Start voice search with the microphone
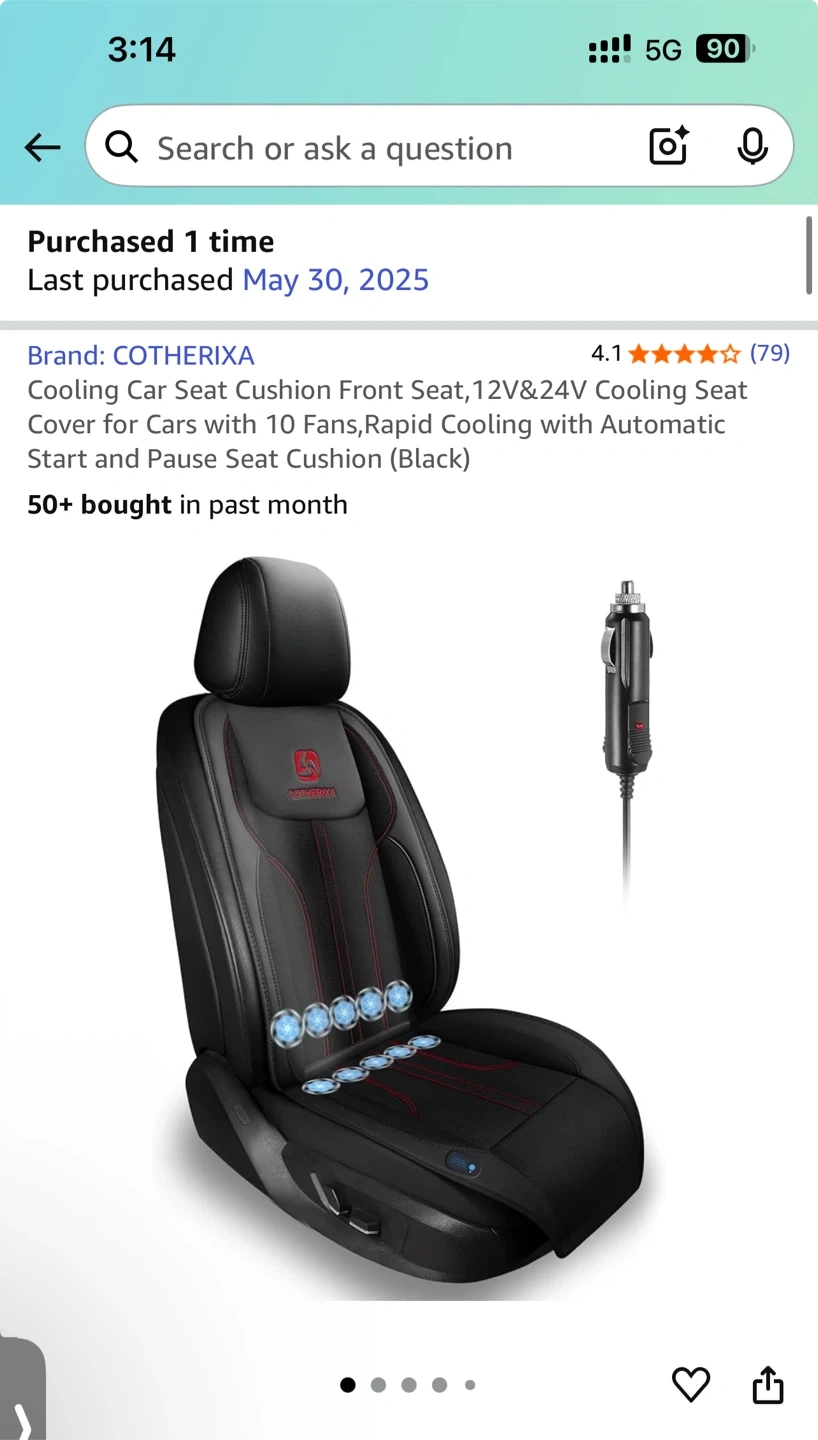This screenshot has height=1440, width=818. point(752,146)
